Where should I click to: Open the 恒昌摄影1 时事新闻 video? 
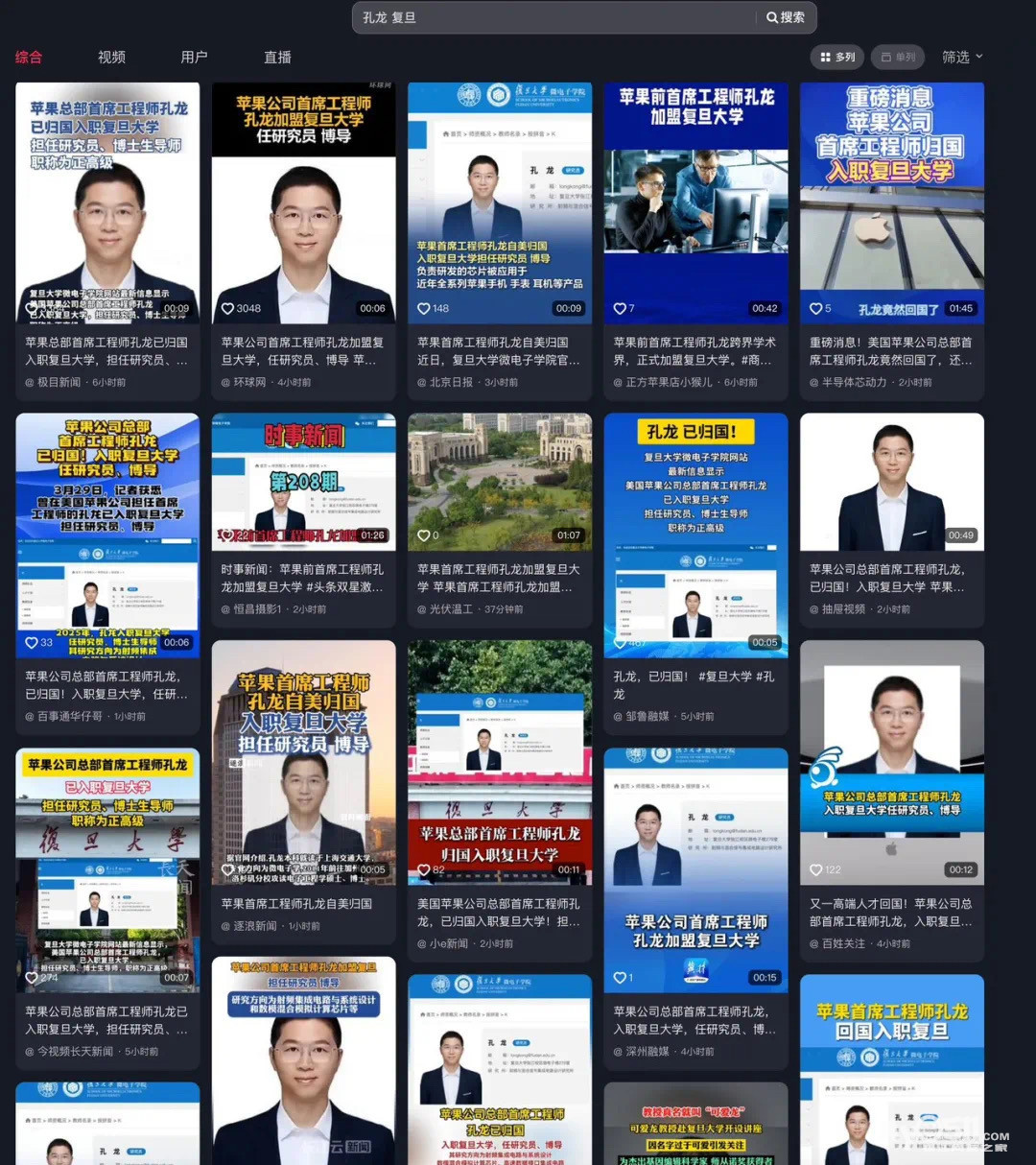click(x=303, y=482)
